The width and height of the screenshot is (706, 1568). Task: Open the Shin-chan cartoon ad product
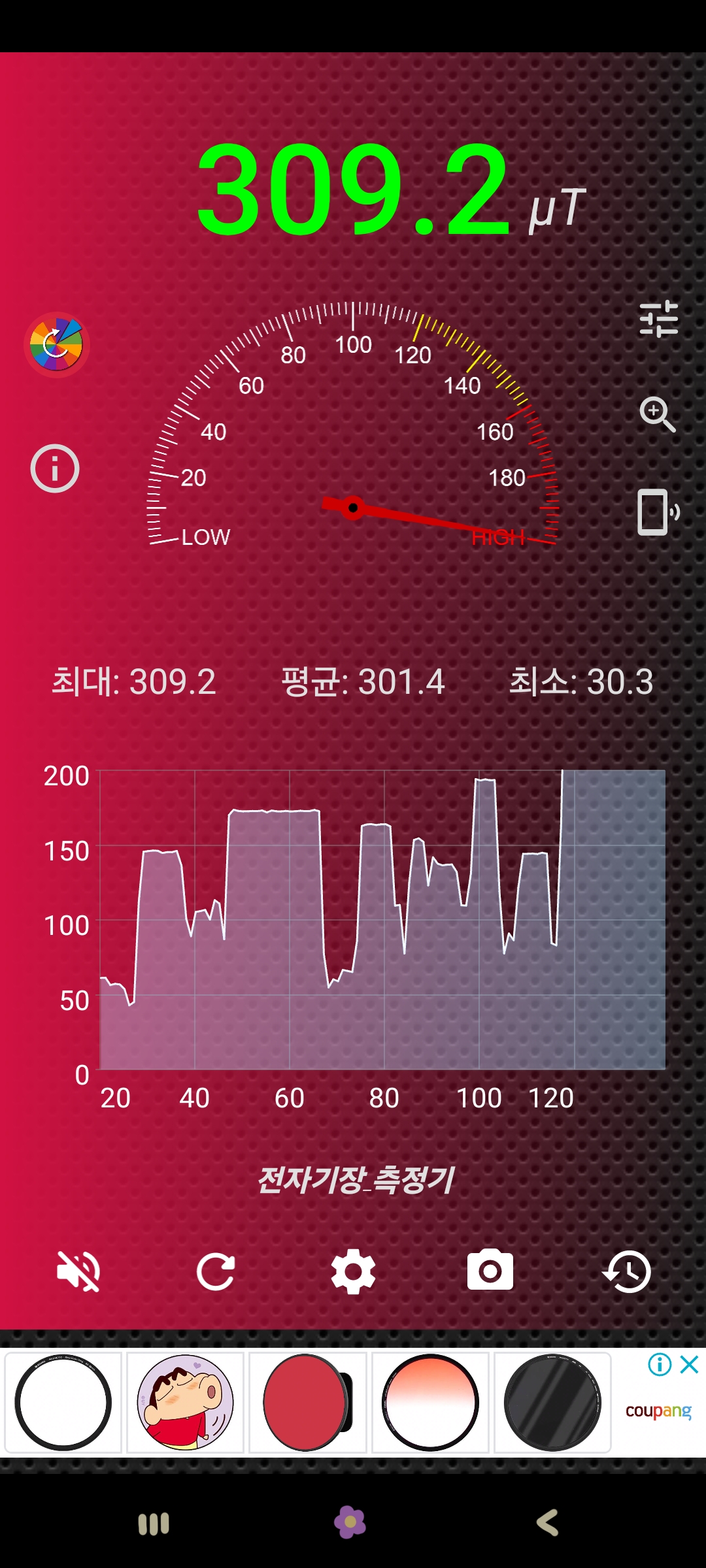(x=185, y=1403)
